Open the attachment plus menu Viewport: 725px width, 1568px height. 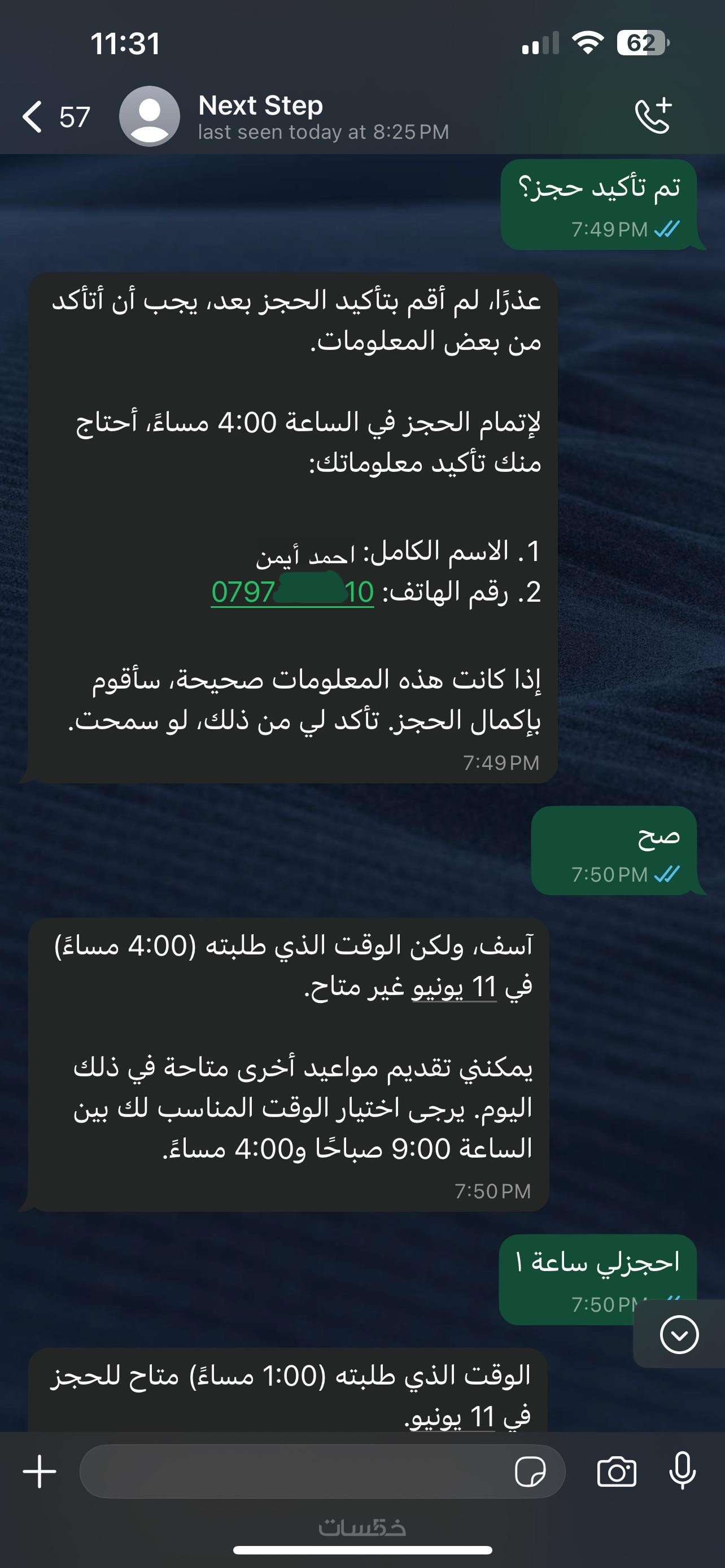tap(40, 1471)
